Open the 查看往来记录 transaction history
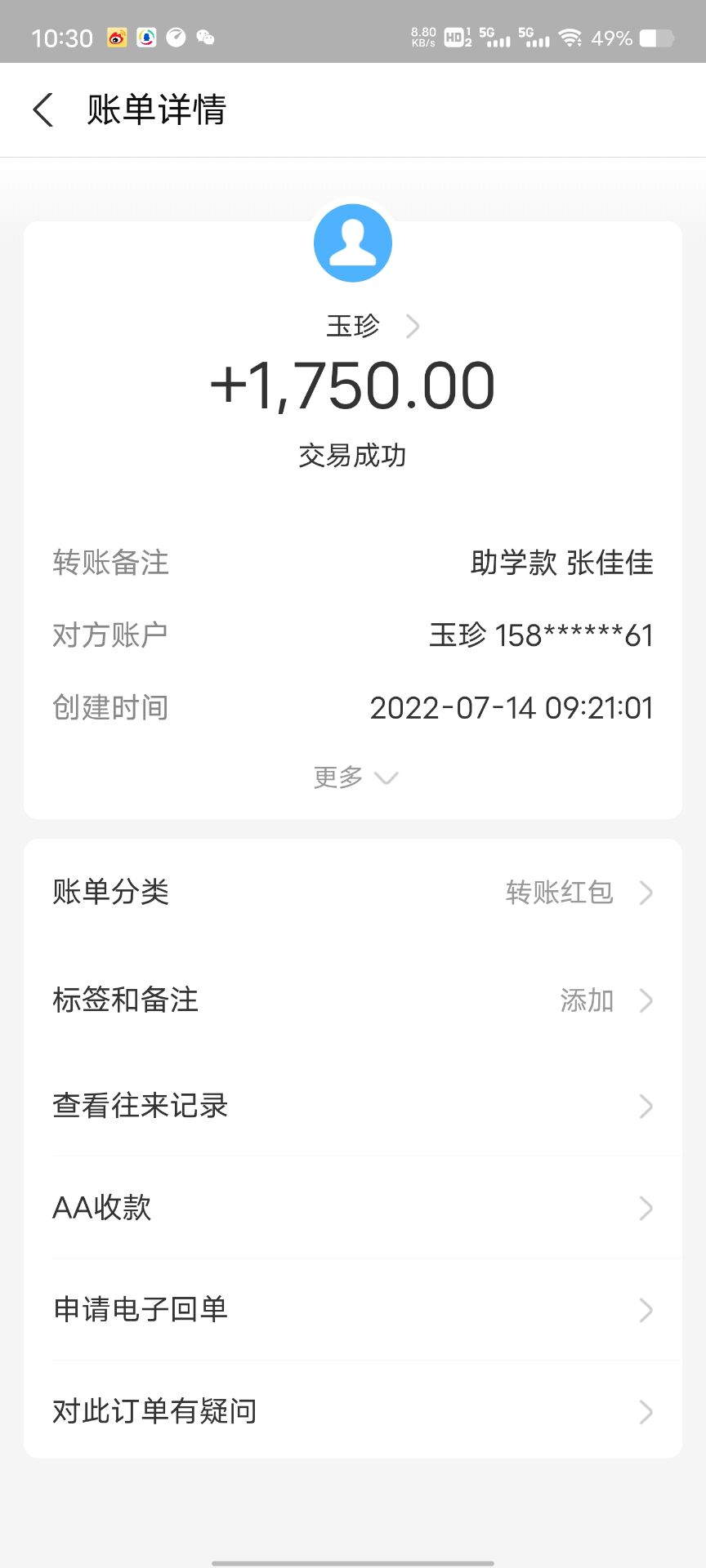 point(353,1107)
